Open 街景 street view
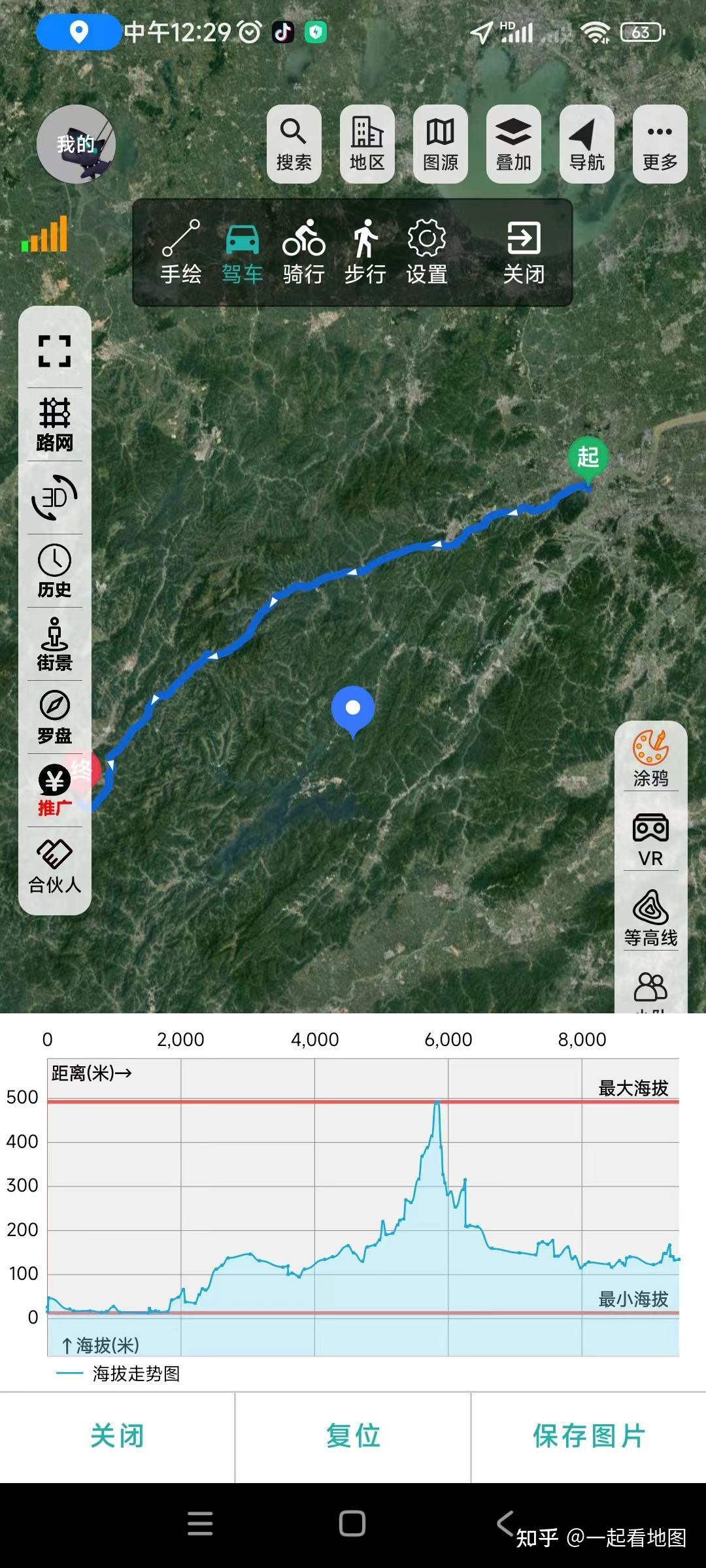 click(x=55, y=644)
